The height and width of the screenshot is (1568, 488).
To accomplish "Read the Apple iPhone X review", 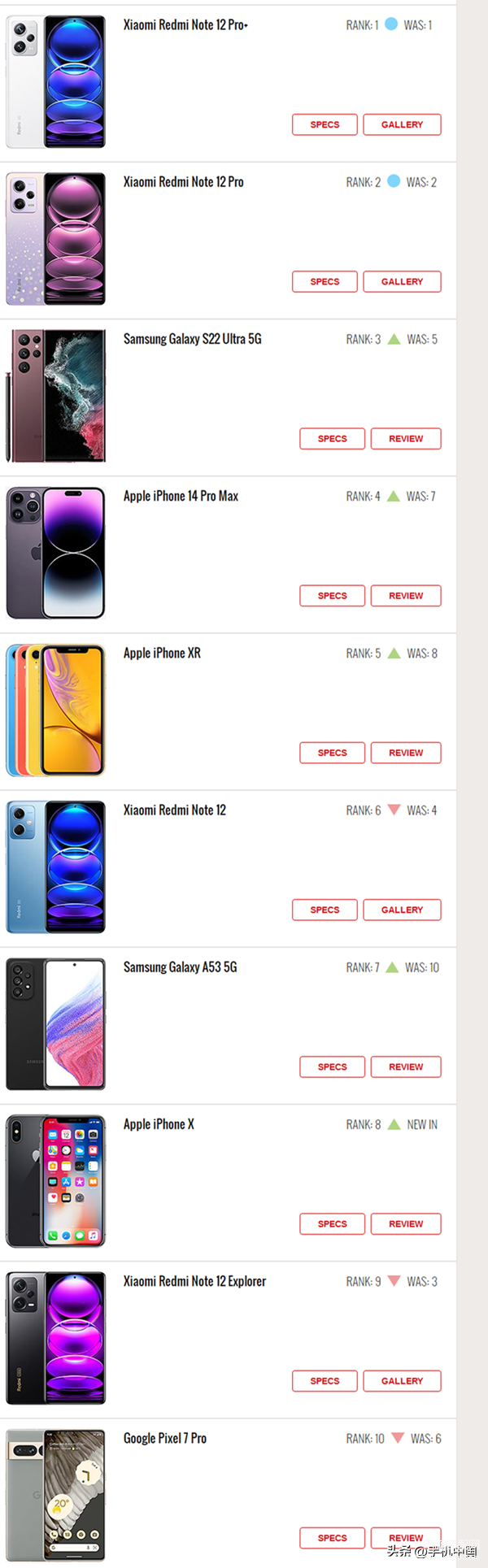I will click(x=406, y=1223).
